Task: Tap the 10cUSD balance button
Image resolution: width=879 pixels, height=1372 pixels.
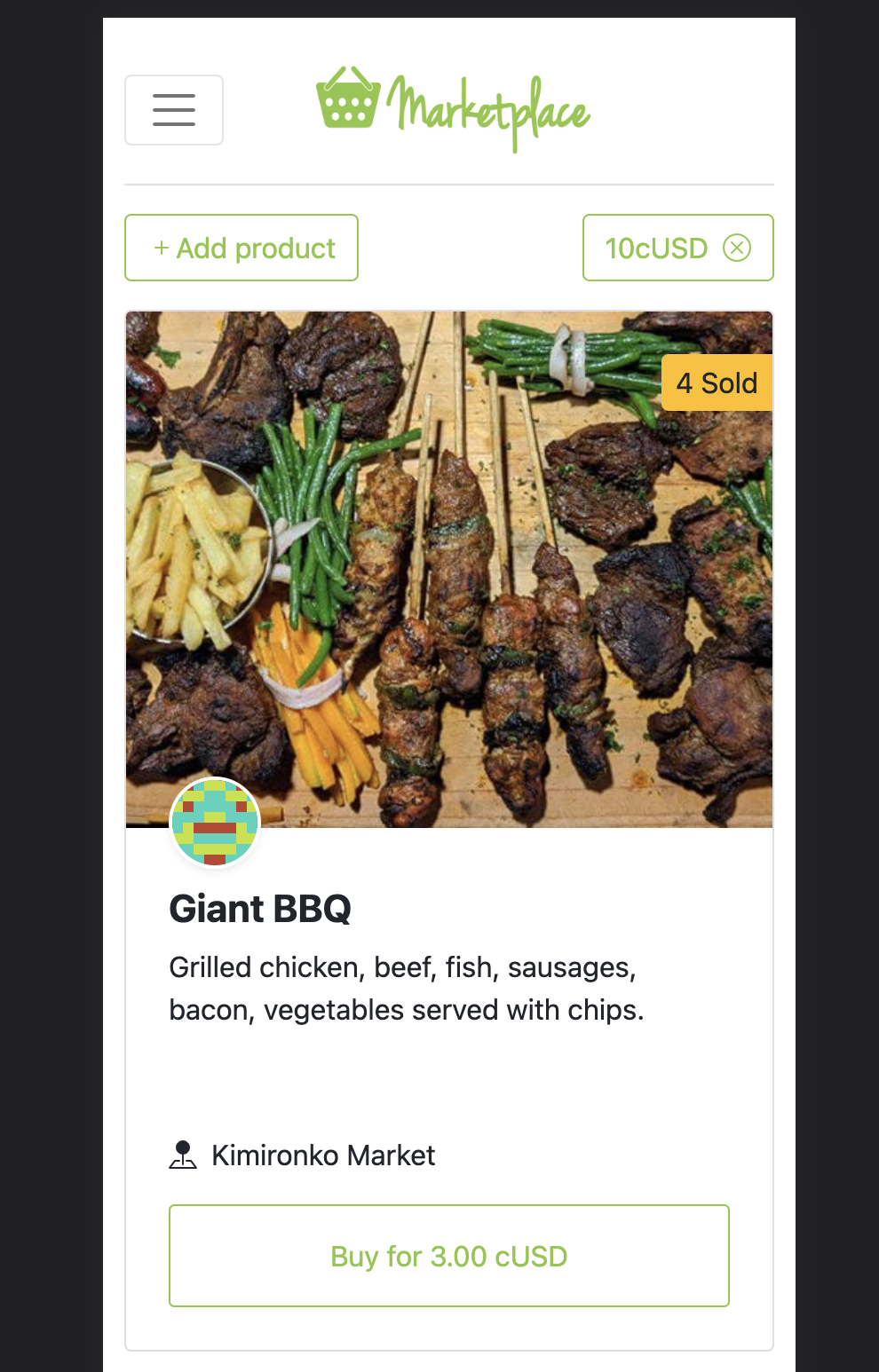Action: (x=678, y=248)
